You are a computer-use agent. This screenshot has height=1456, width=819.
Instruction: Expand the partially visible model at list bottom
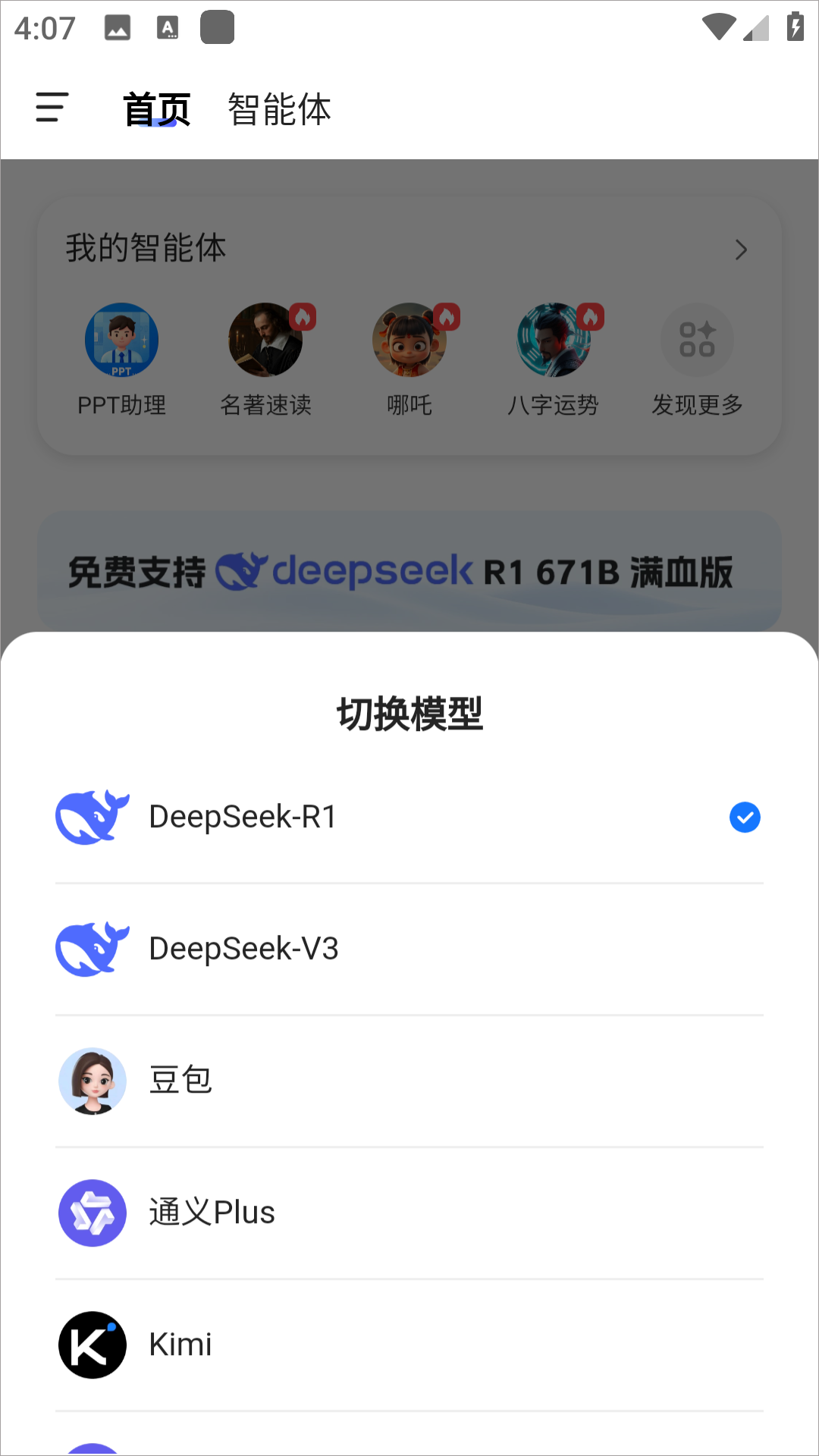click(409, 1445)
